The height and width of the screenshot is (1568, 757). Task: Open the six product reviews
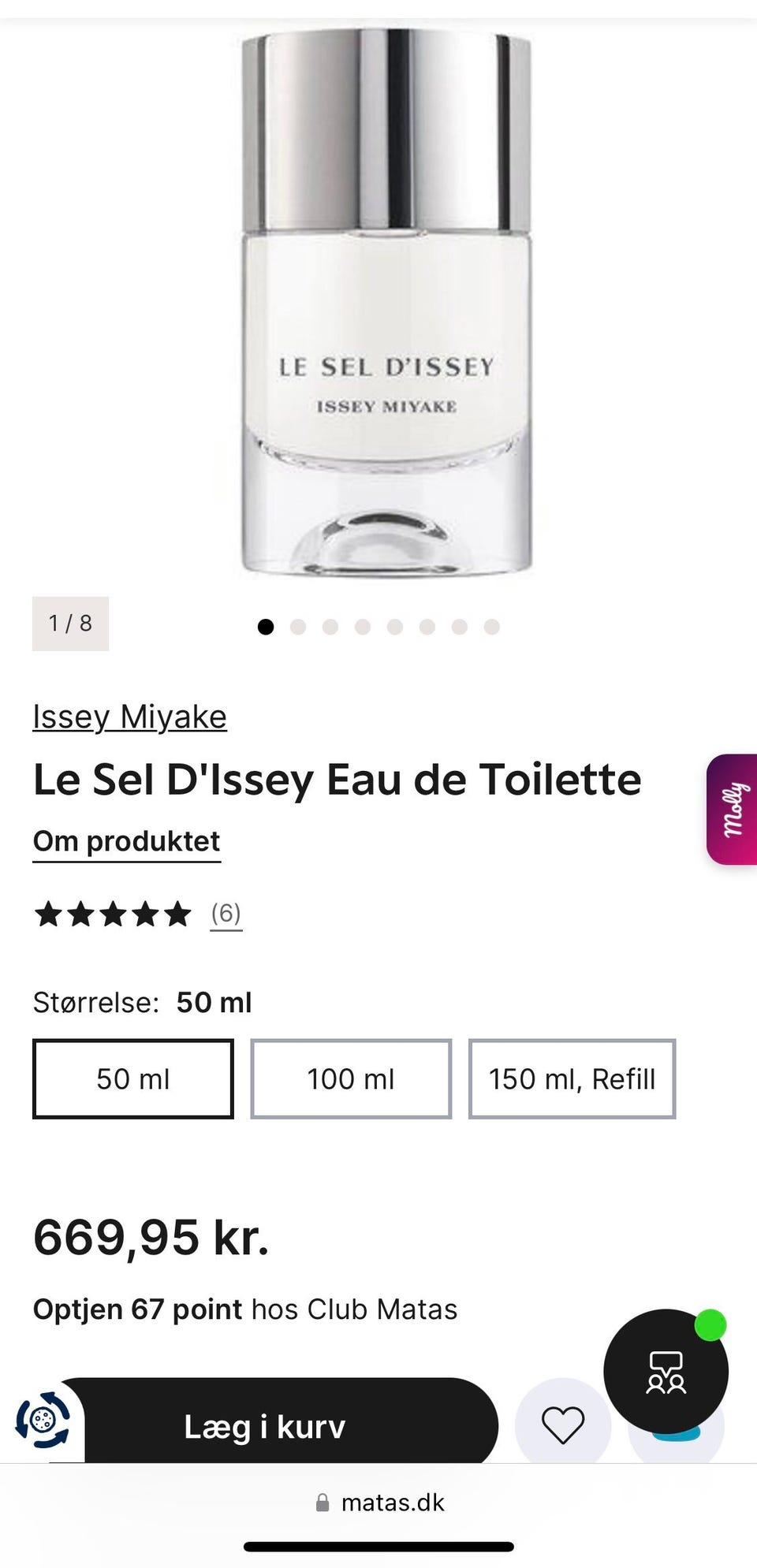click(226, 914)
